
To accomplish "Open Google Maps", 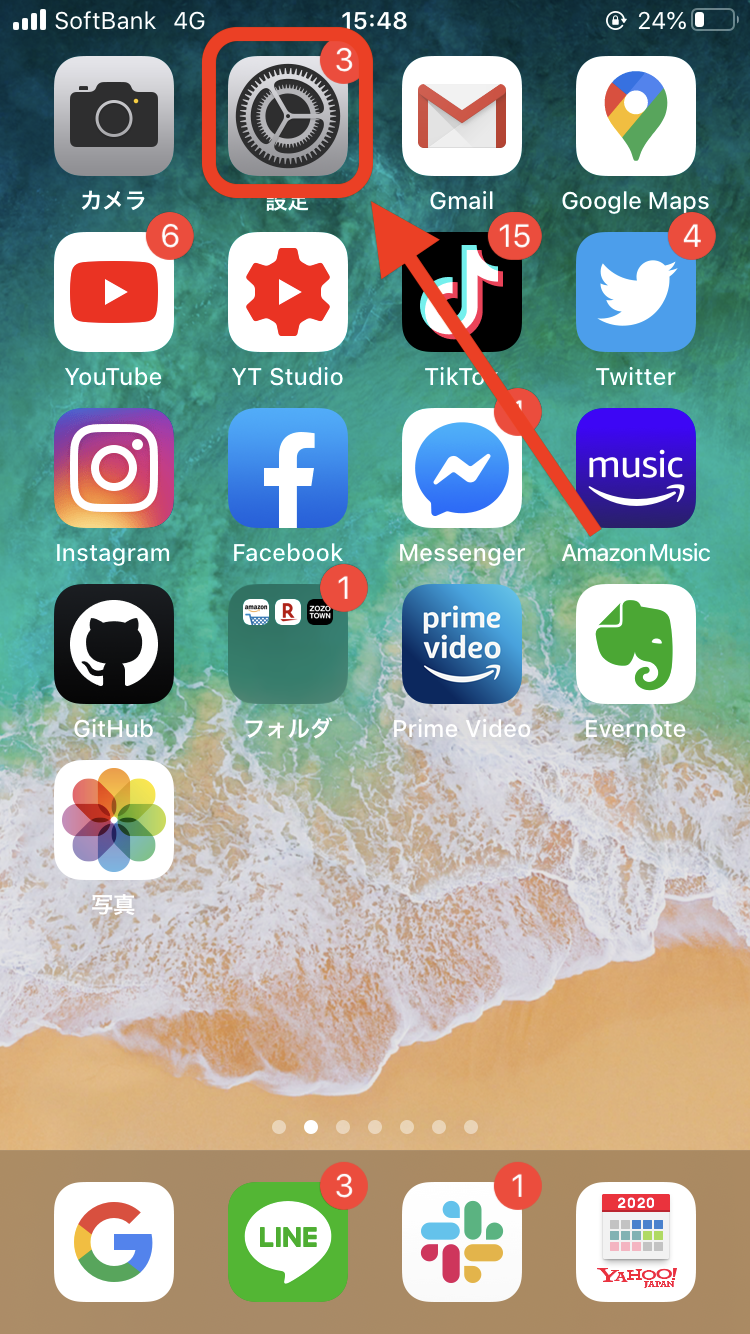I will tap(636, 117).
